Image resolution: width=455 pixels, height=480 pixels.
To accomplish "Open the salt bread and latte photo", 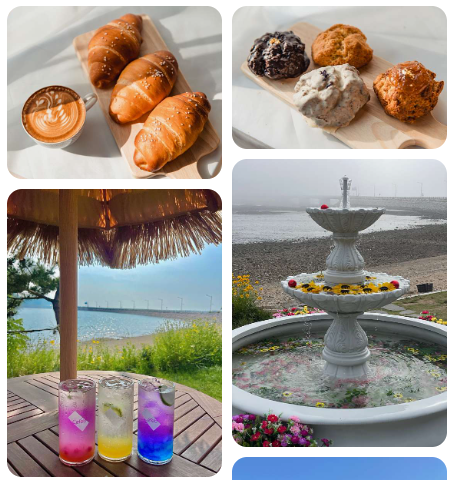I will [x=114, y=92].
